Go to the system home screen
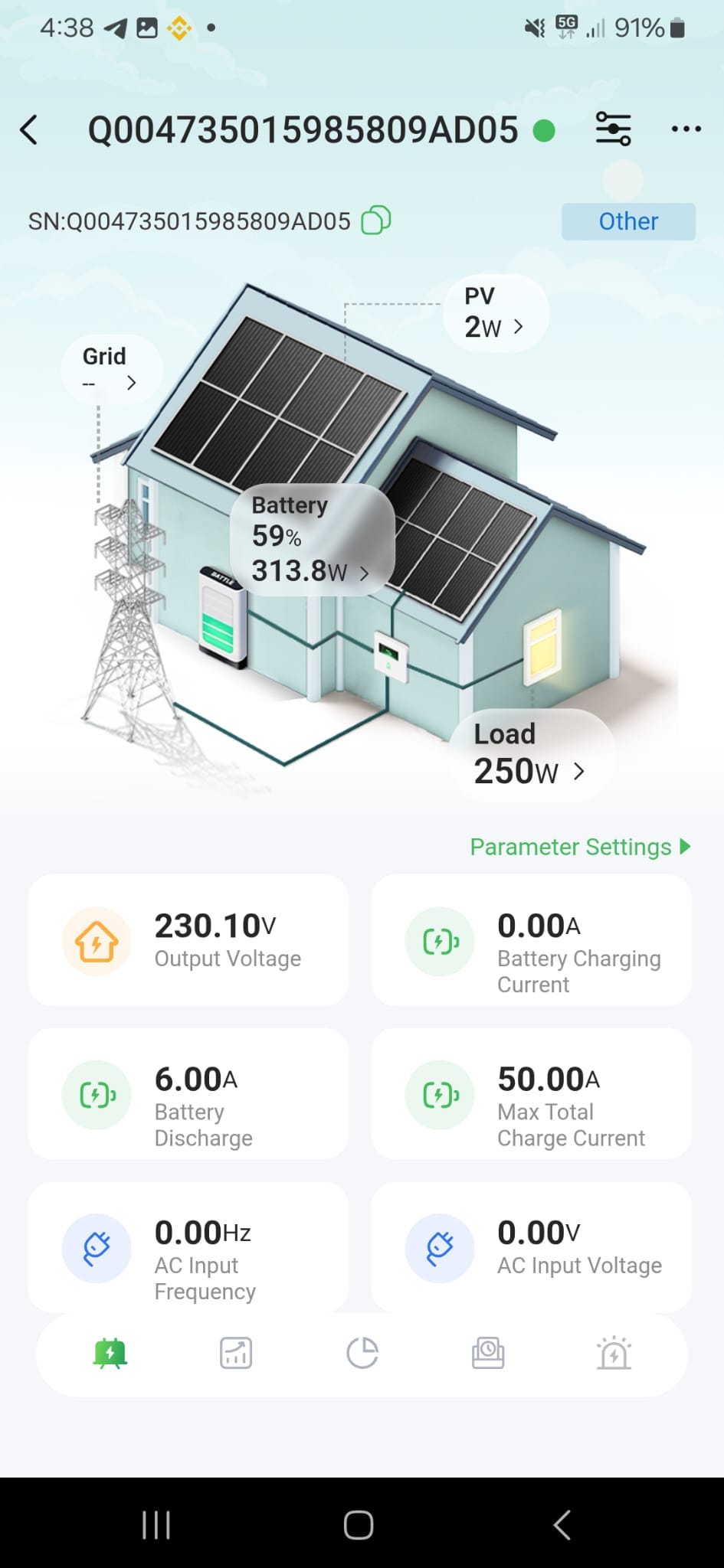 click(x=359, y=1524)
